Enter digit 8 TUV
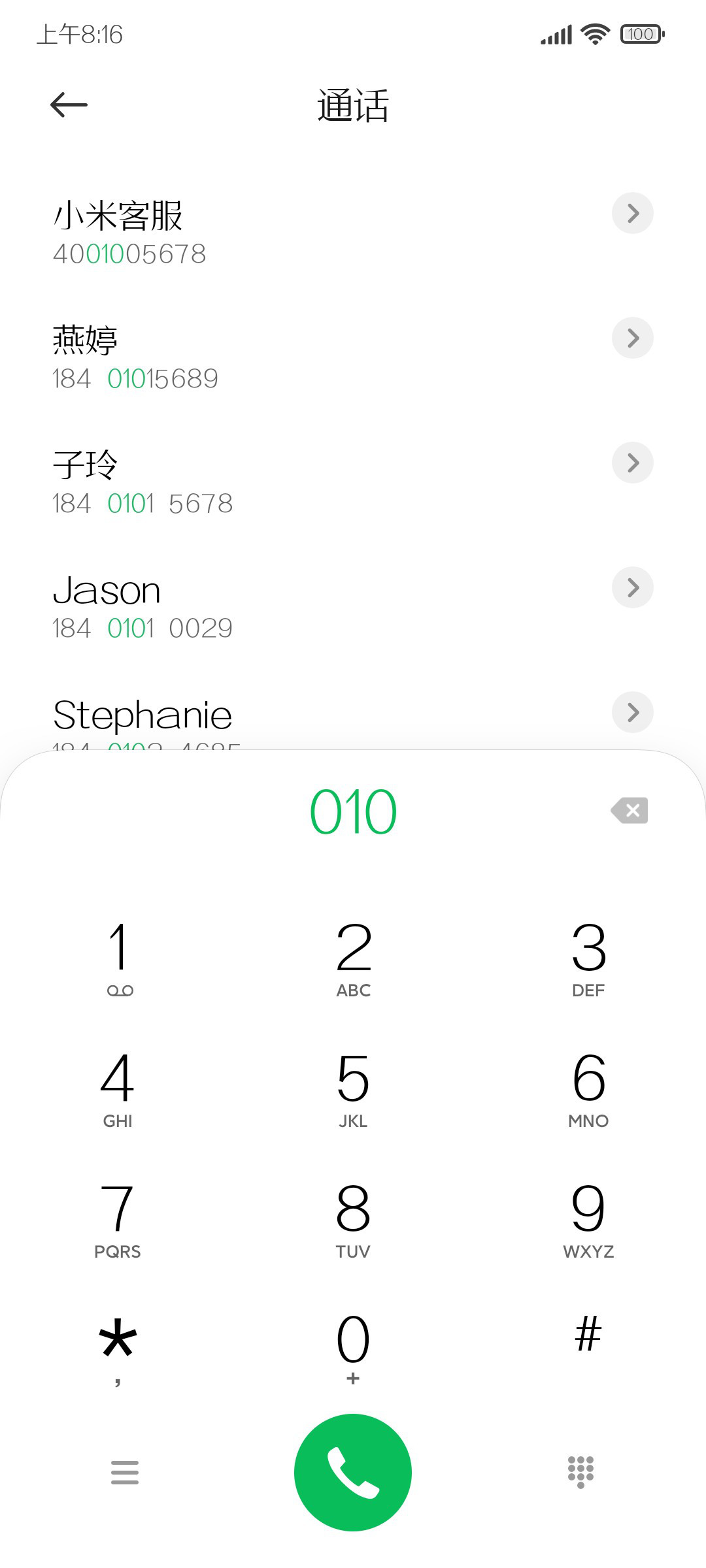Viewport: 706px width, 1568px height. pos(353,1220)
